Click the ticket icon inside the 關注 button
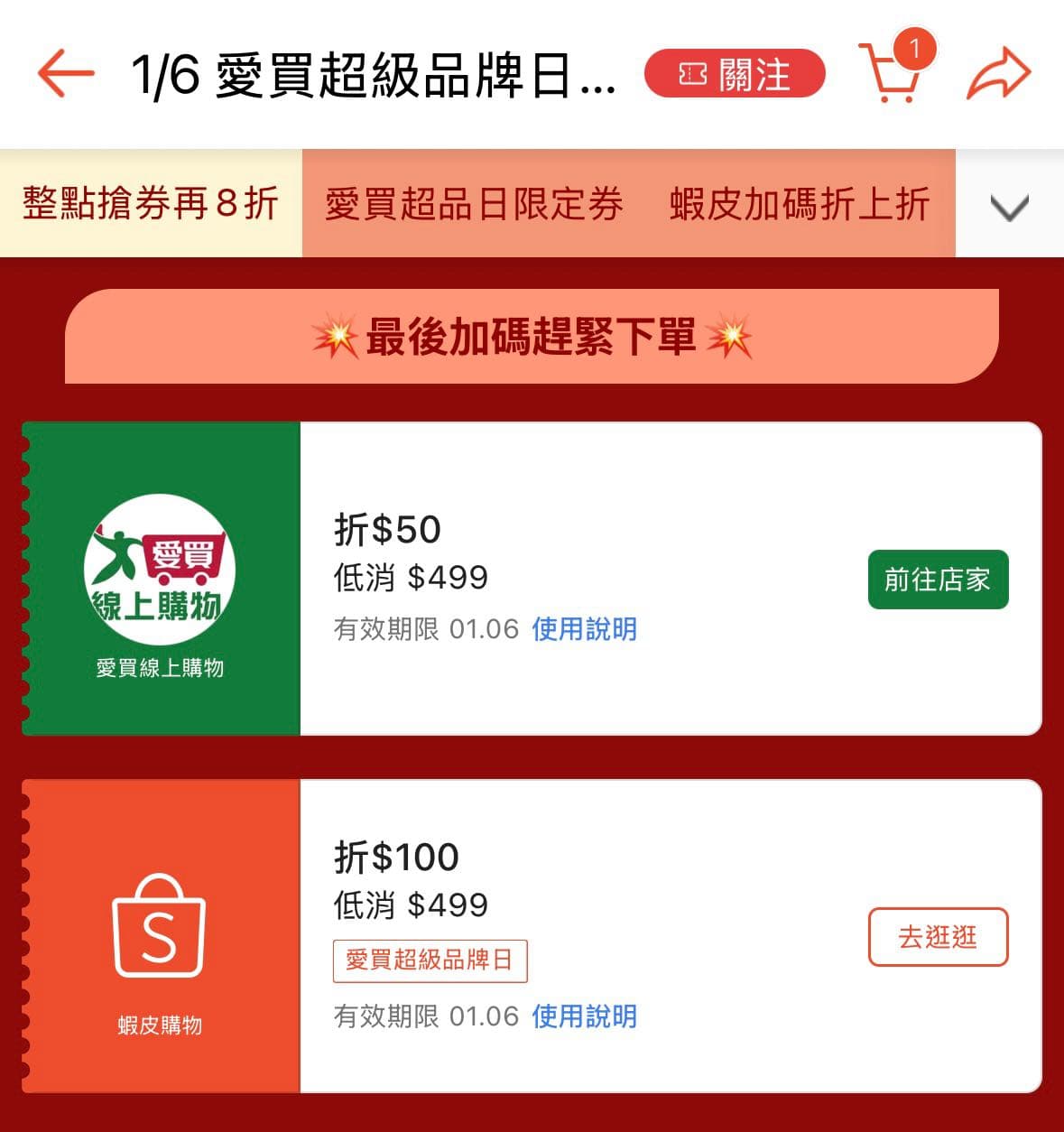The height and width of the screenshot is (1132, 1064). click(x=690, y=75)
